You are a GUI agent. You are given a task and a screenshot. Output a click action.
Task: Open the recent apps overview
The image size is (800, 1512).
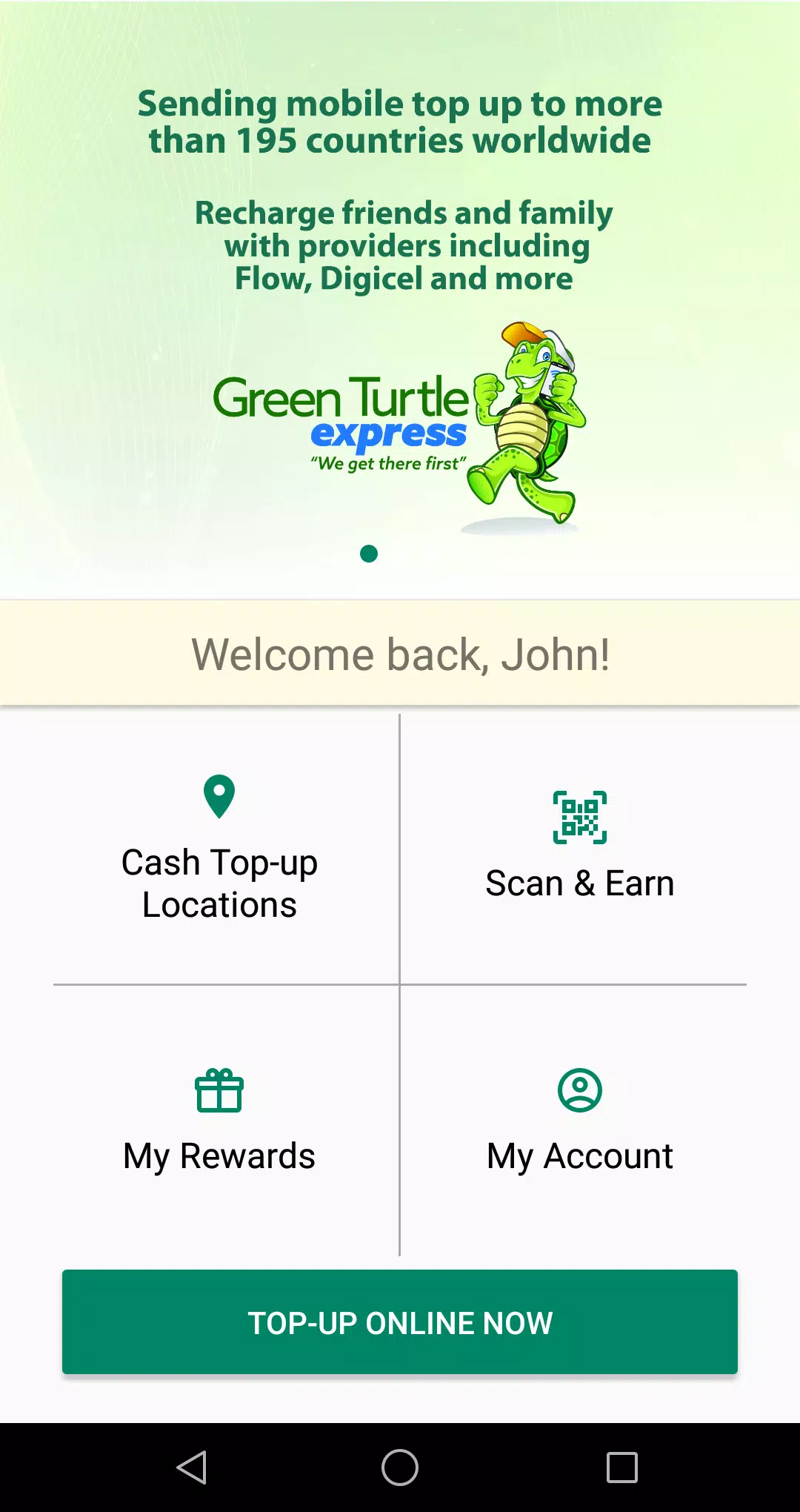tap(622, 1468)
